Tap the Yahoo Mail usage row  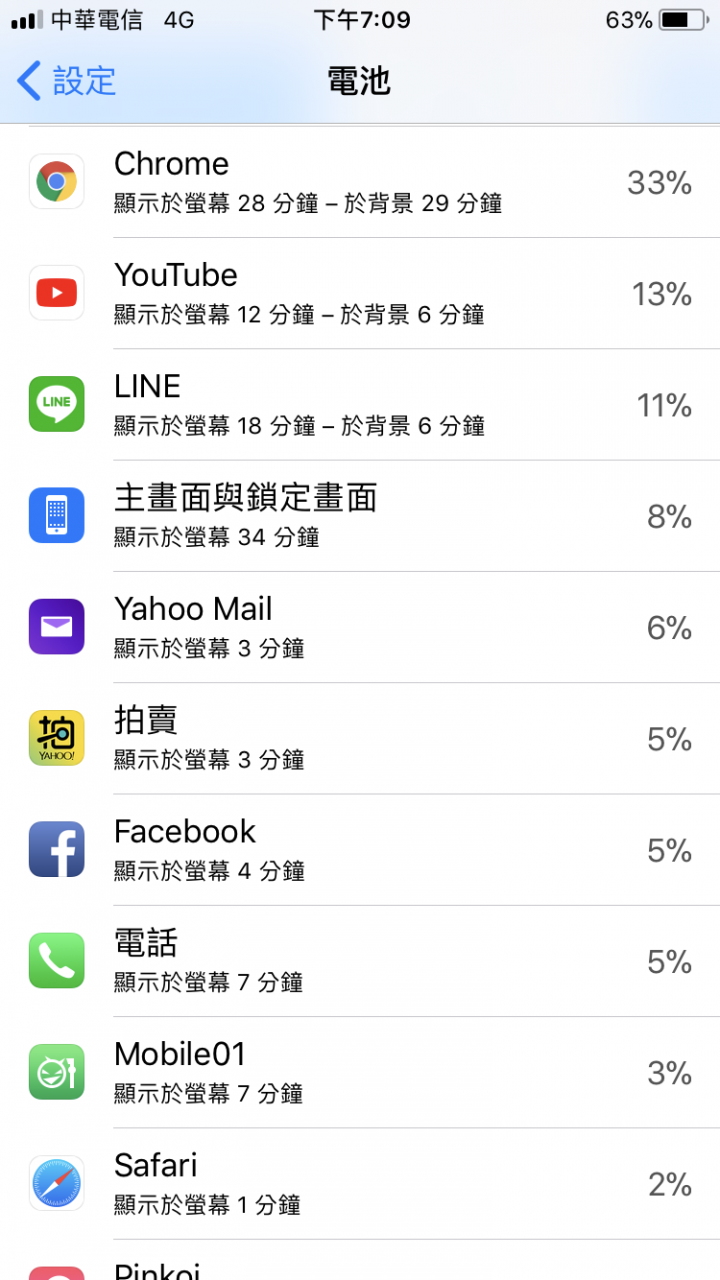coord(360,628)
